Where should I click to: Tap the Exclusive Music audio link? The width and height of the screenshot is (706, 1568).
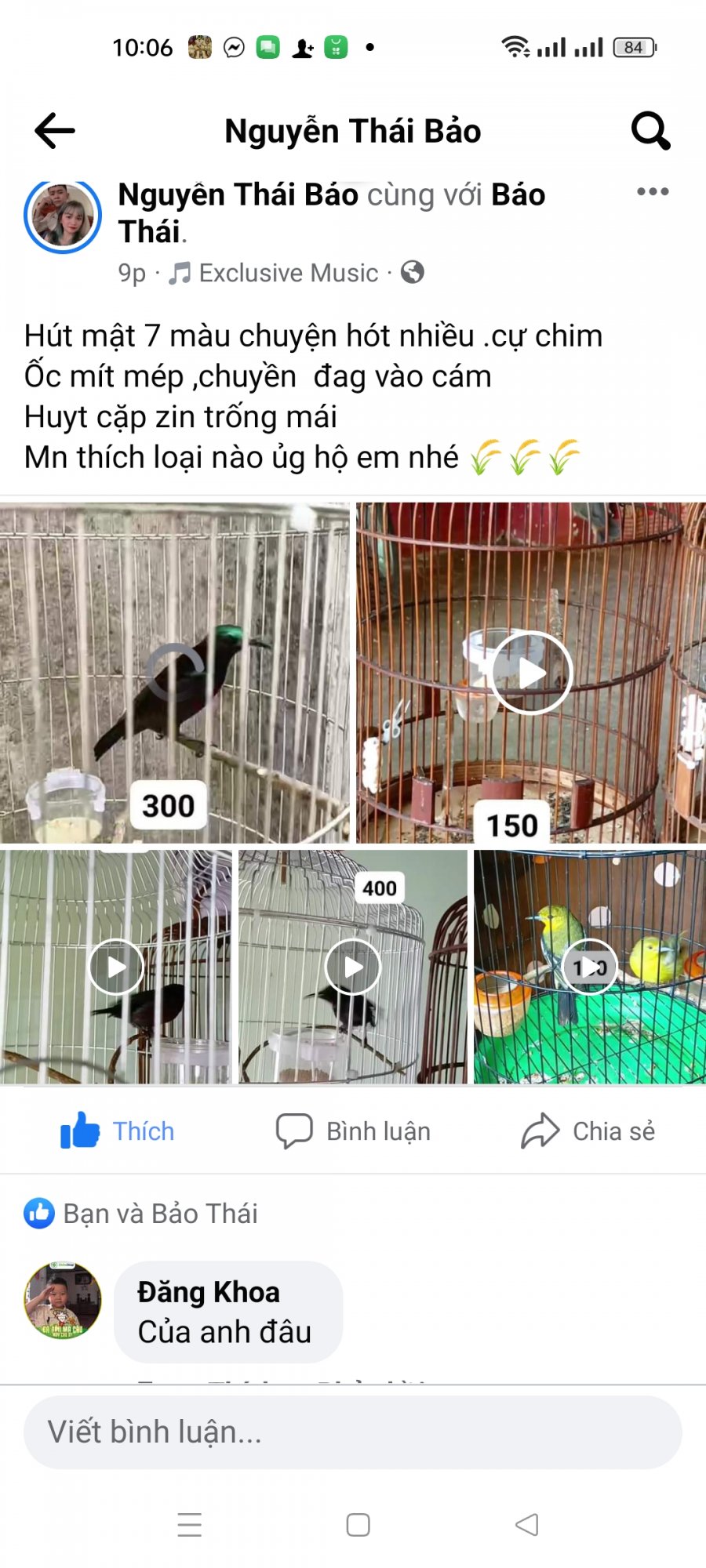tap(287, 273)
